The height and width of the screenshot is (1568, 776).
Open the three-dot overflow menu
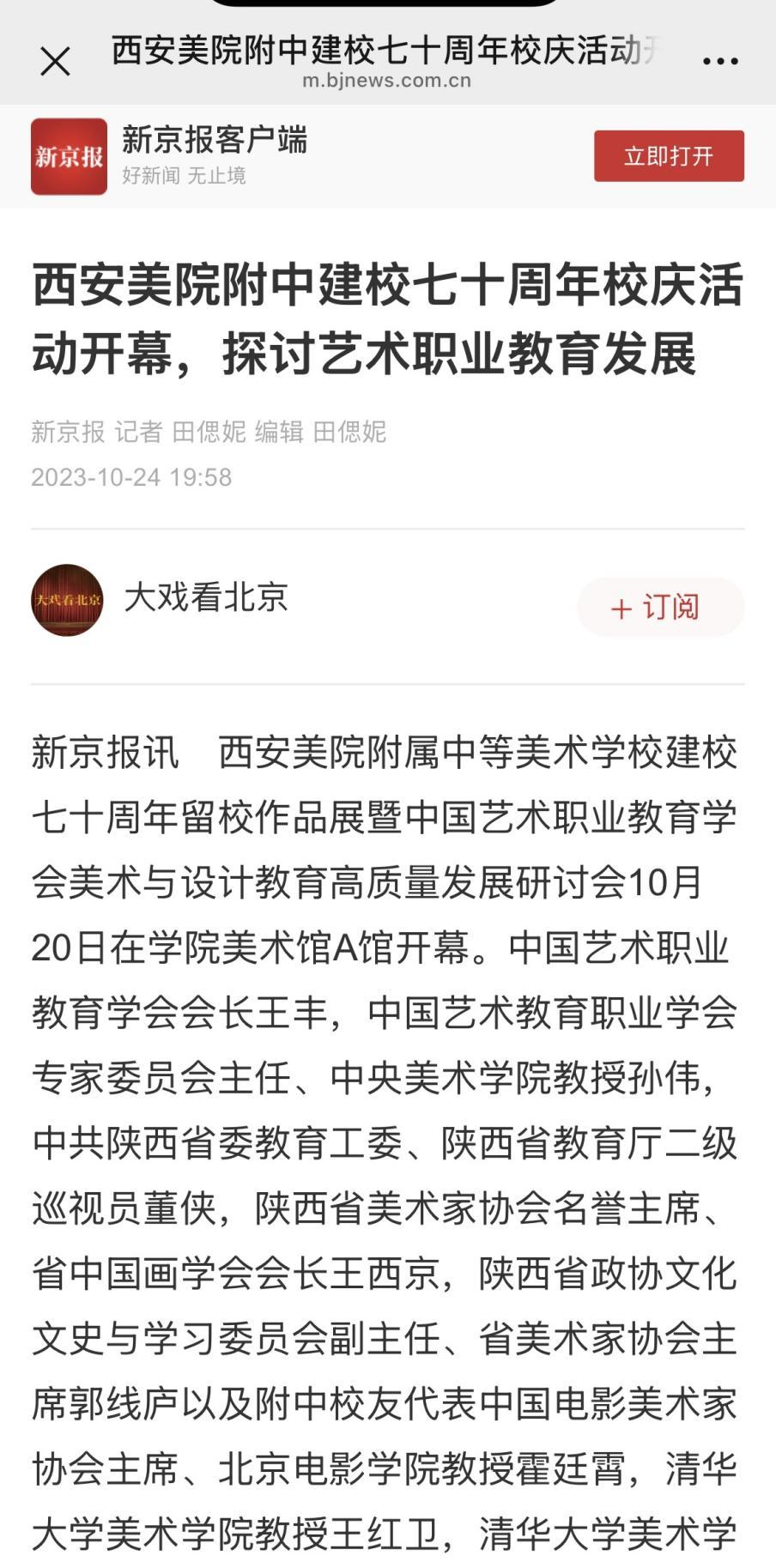[720, 61]
